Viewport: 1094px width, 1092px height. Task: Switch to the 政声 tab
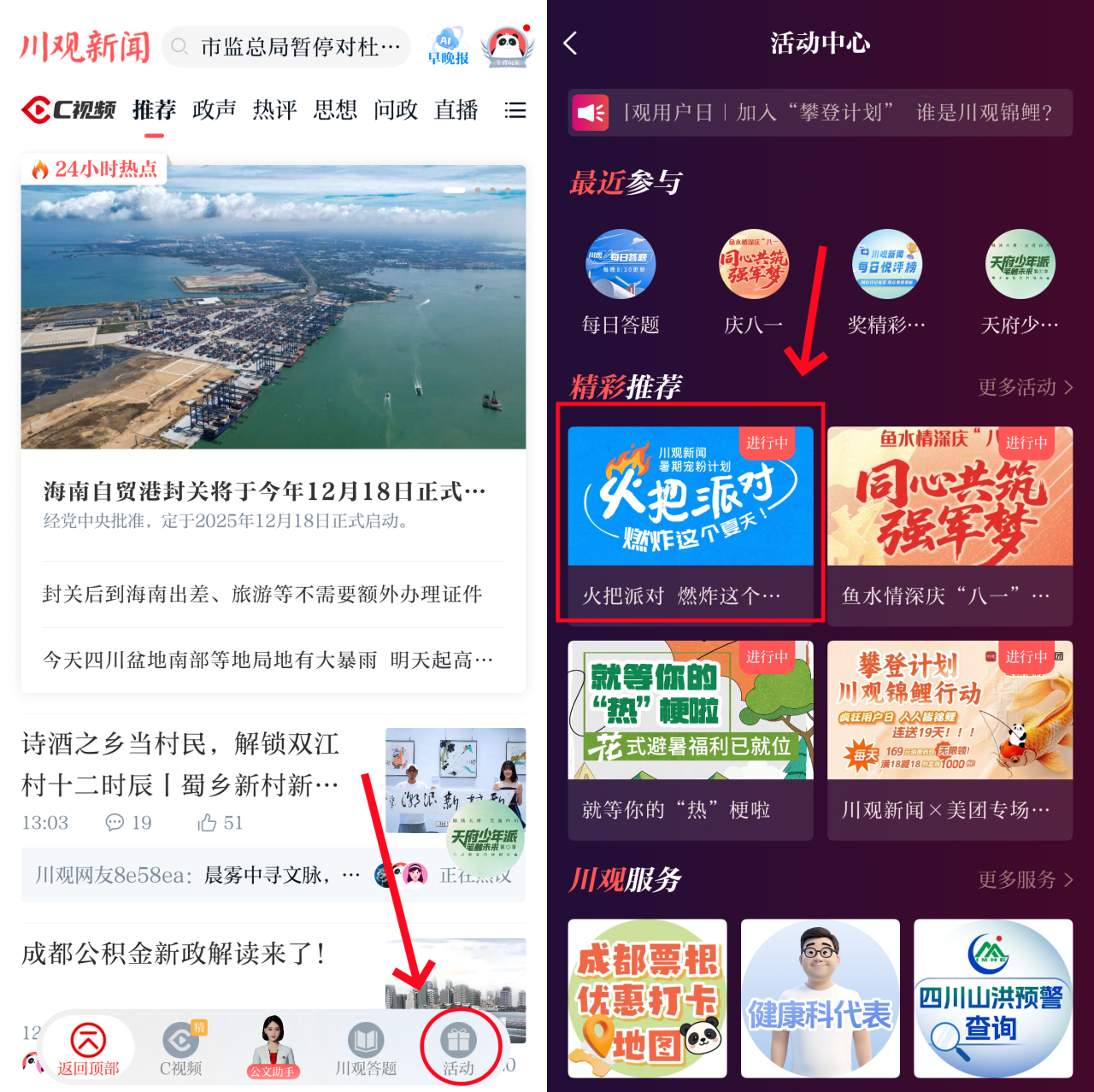pos(214,110)
